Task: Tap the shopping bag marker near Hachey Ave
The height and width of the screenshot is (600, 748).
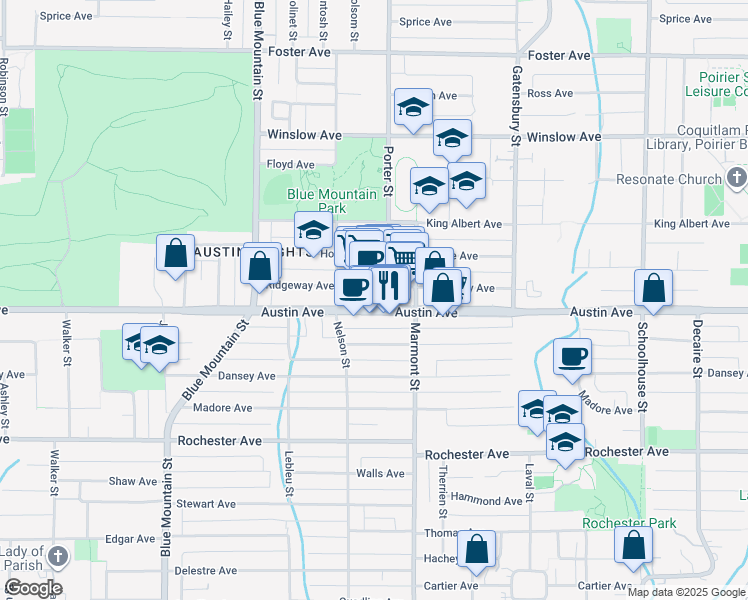Action: coord(477,548)
